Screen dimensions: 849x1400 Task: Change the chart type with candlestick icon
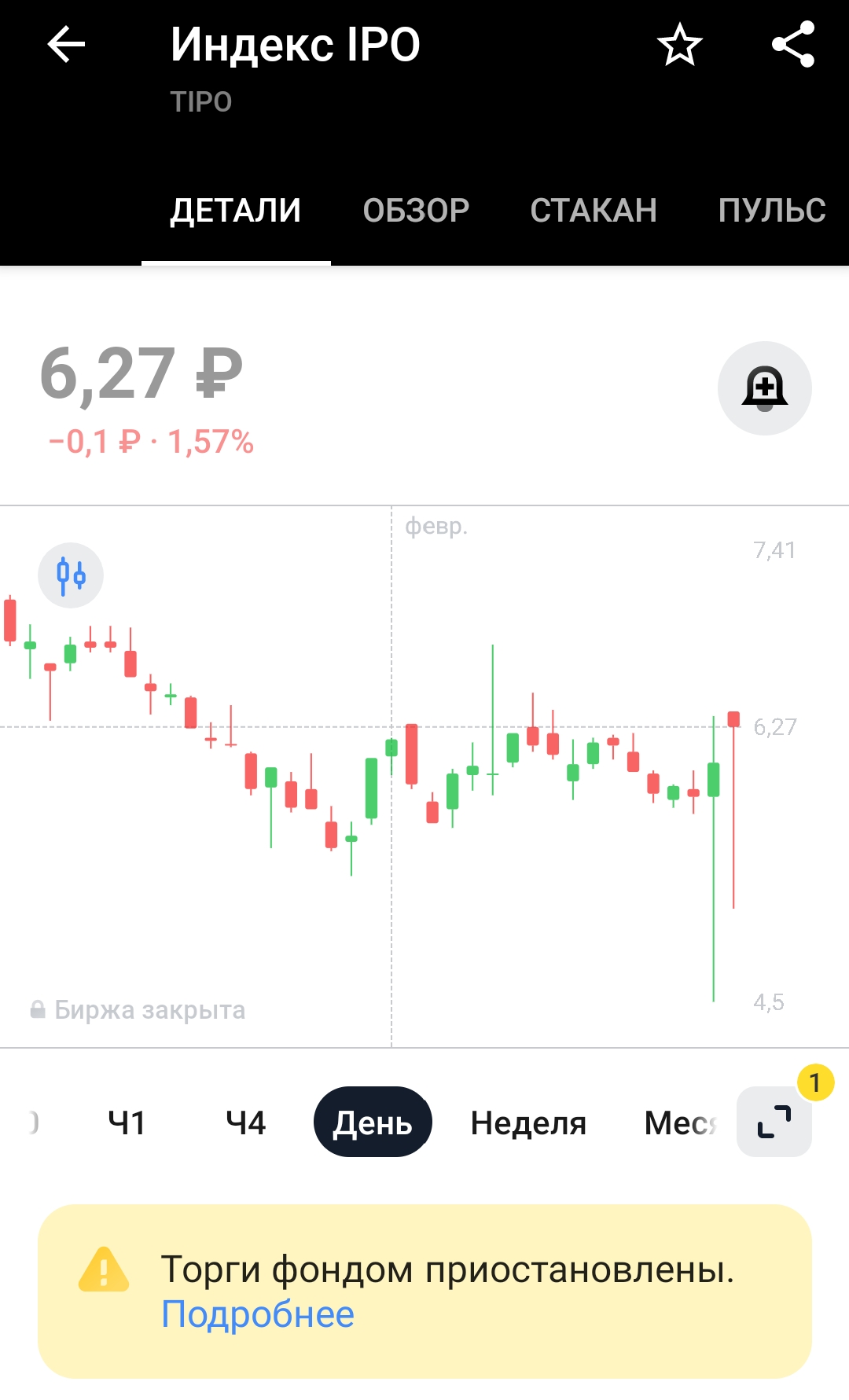point(71,575)
